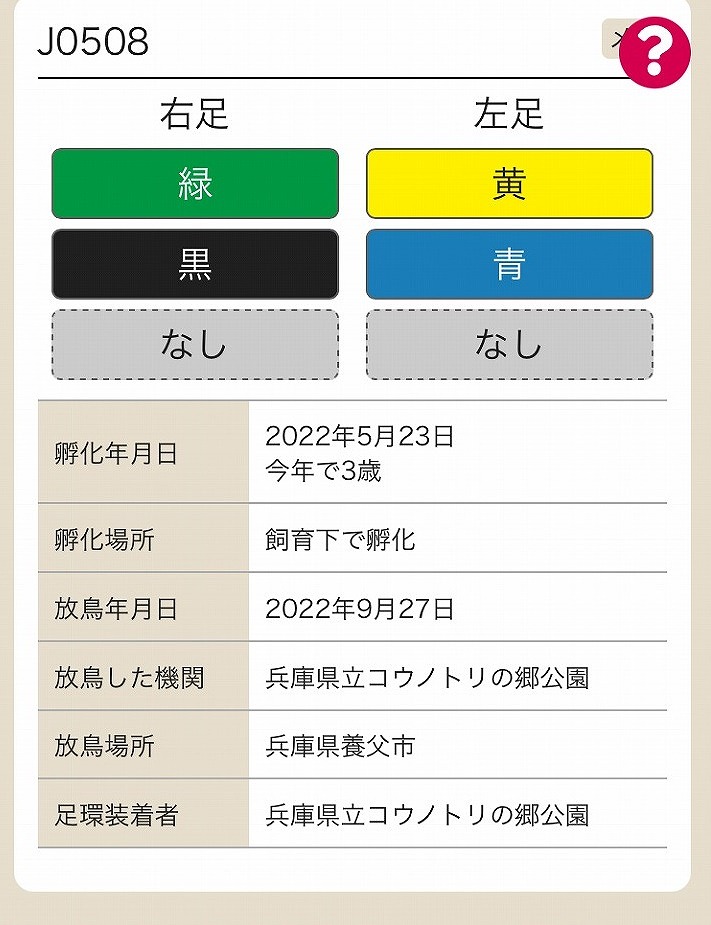
Task: Select the yellow 黄 left-leg ring
Action: pos(509,183)
